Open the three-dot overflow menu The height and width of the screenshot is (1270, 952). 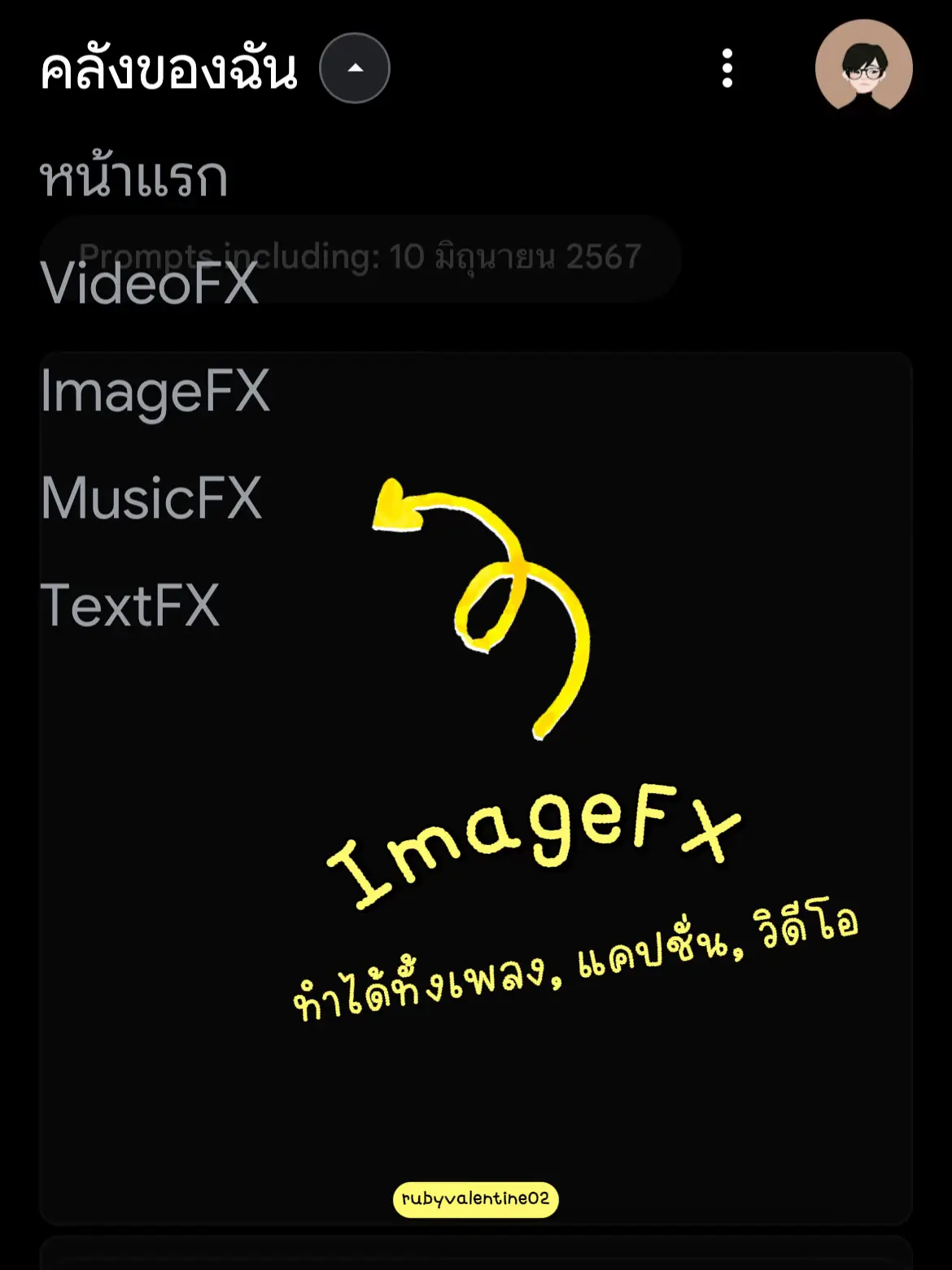(x=727, y=68)
